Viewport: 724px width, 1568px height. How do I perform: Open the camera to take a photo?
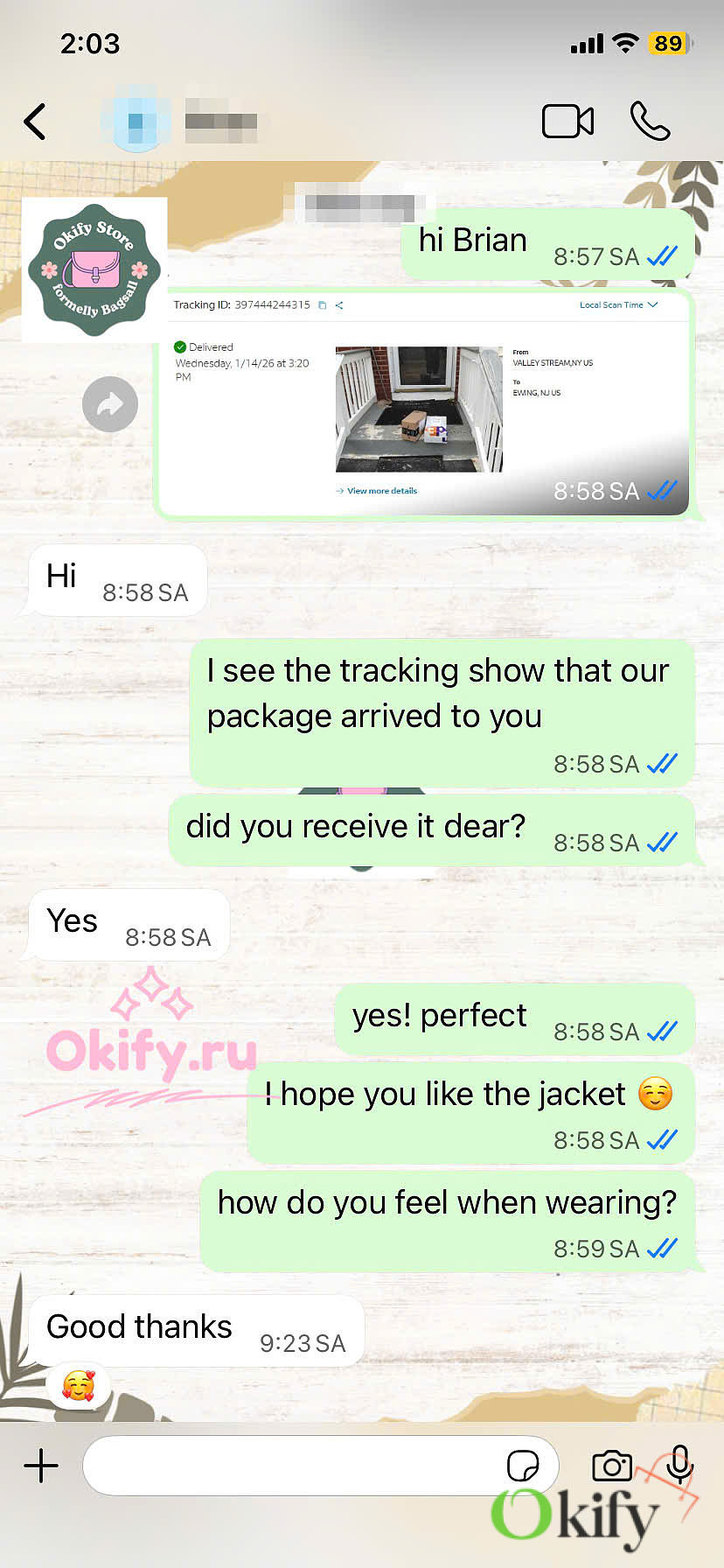(x=612, y=1465)
